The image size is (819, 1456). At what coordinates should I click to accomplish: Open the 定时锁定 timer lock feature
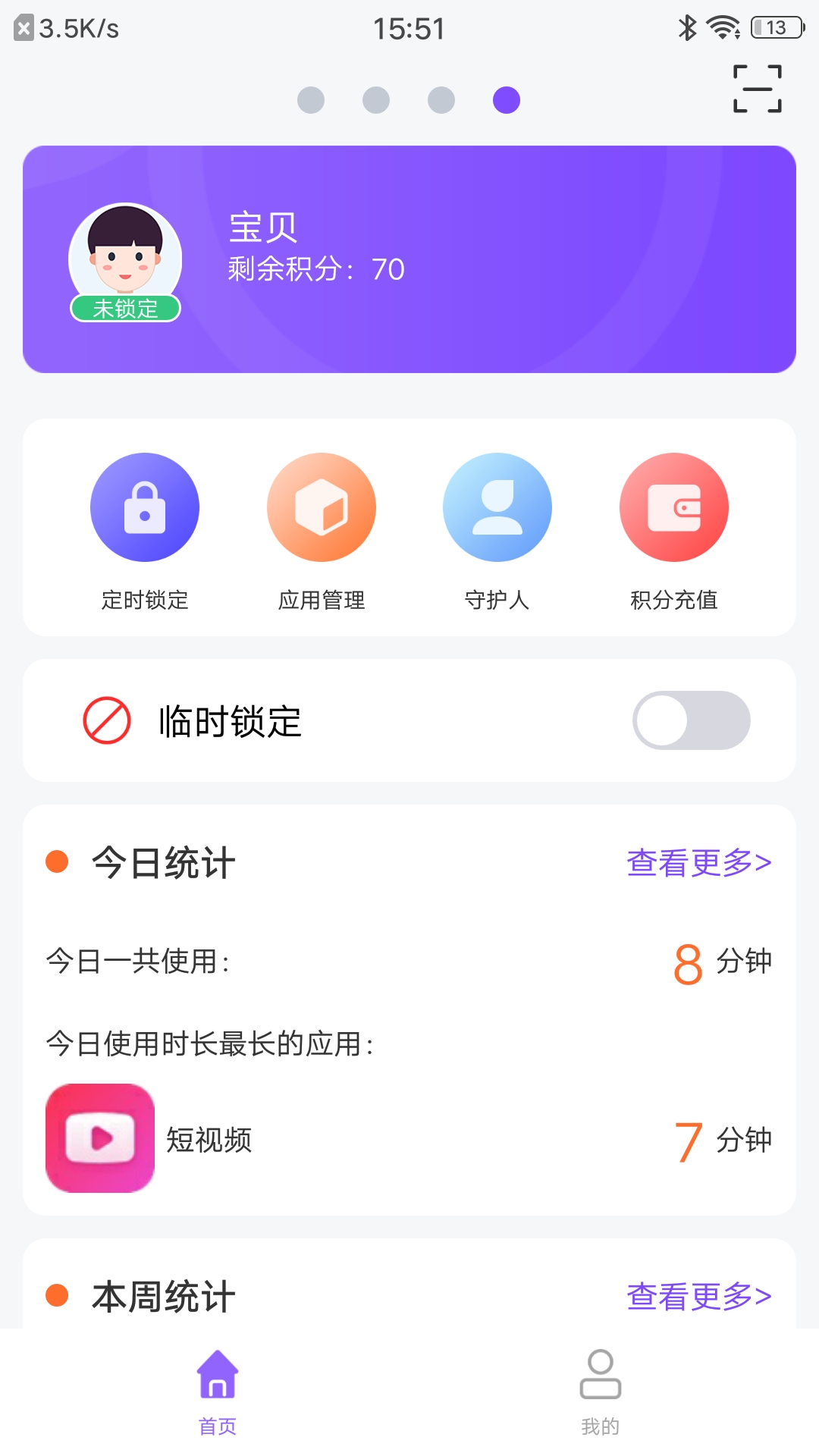point(145,507)
